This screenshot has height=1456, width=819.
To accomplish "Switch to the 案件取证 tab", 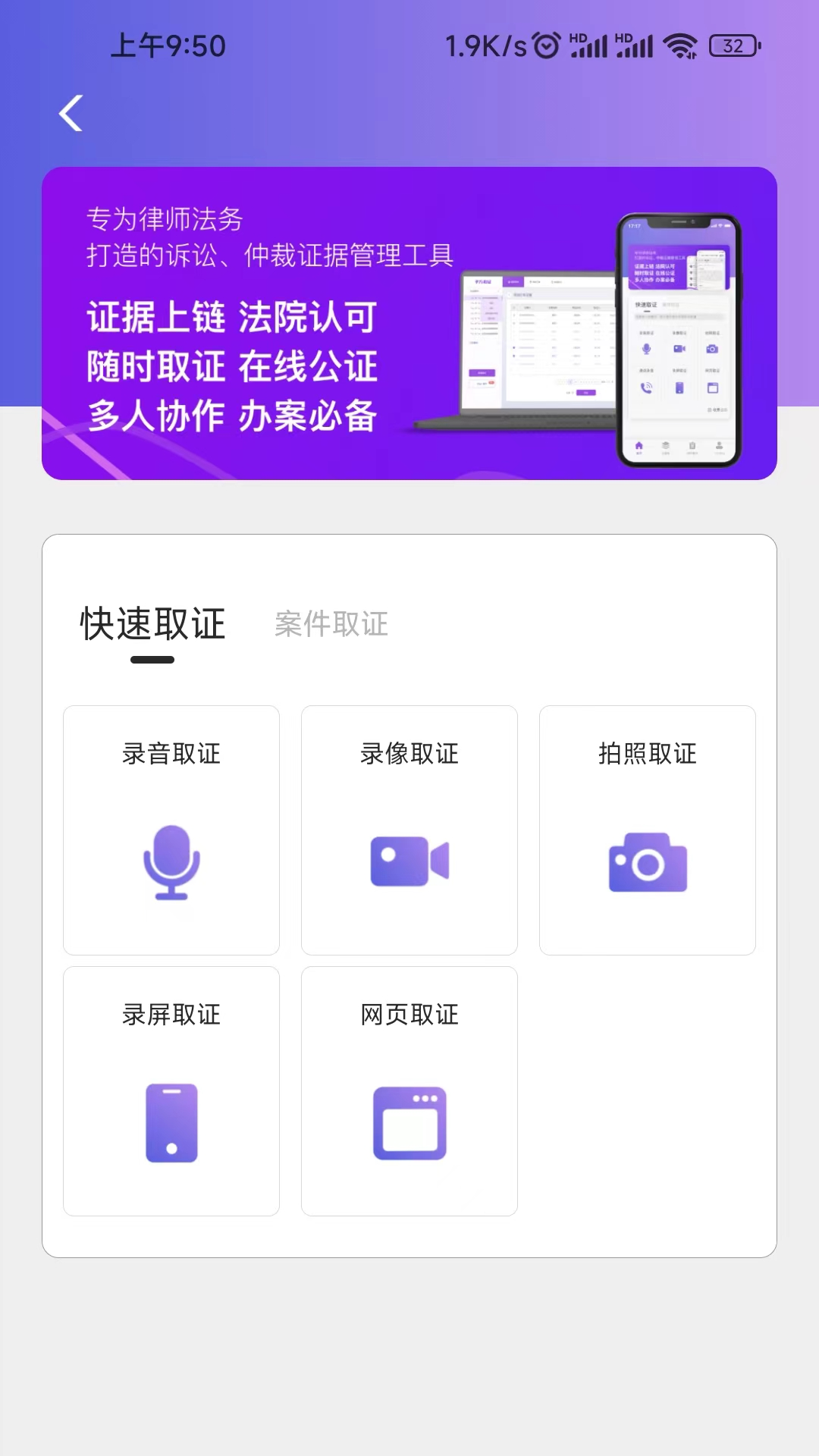I will tap(331, 624).
